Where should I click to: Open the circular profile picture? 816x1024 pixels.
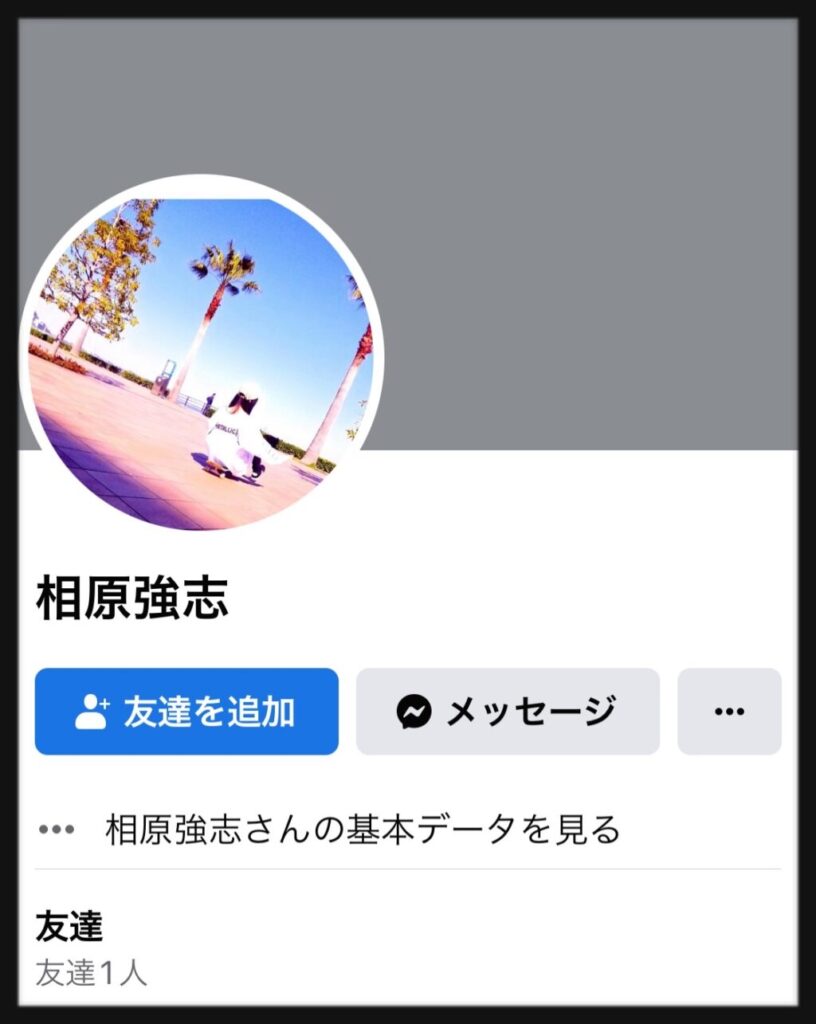point(201,362)
